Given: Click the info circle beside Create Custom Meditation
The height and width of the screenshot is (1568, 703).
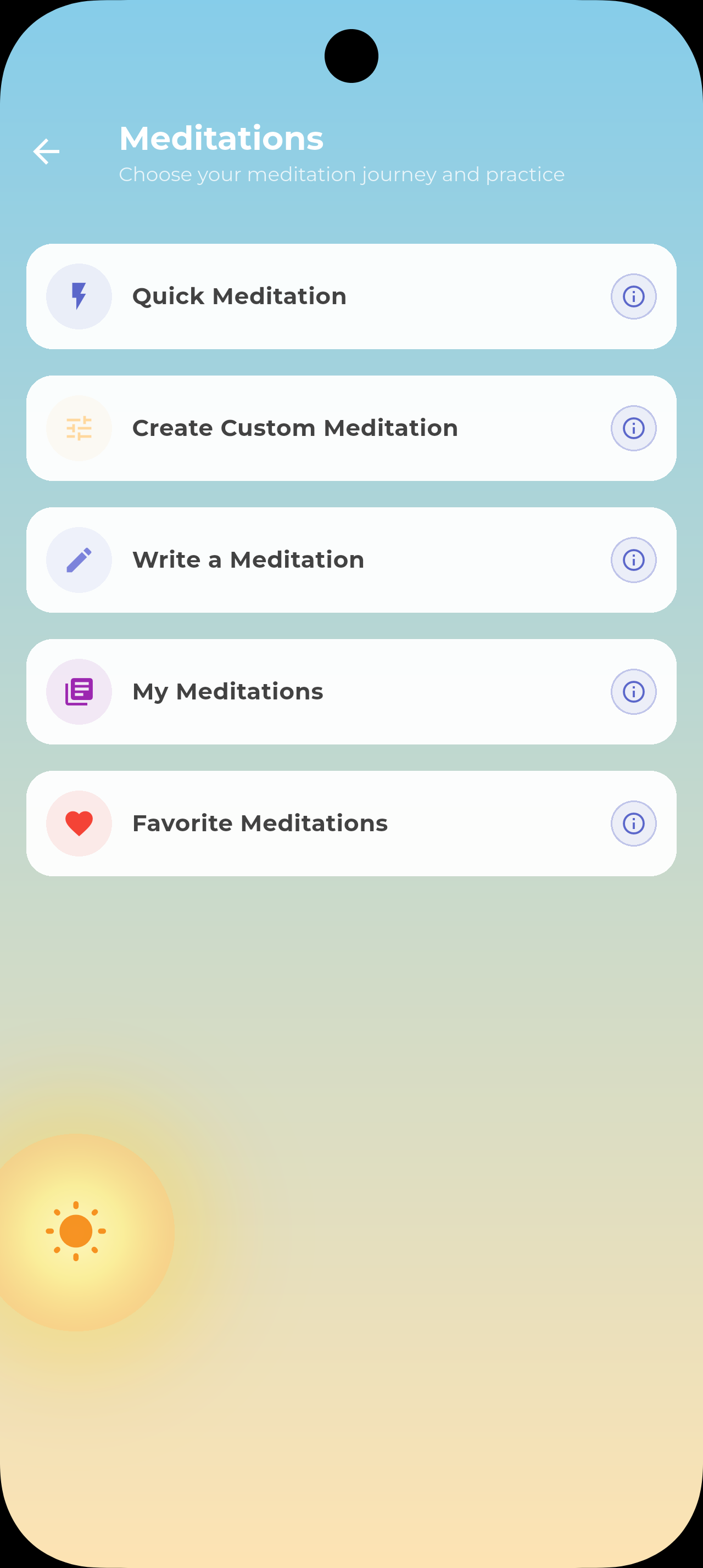Looking at the screenshot, I should click(634, 427).
